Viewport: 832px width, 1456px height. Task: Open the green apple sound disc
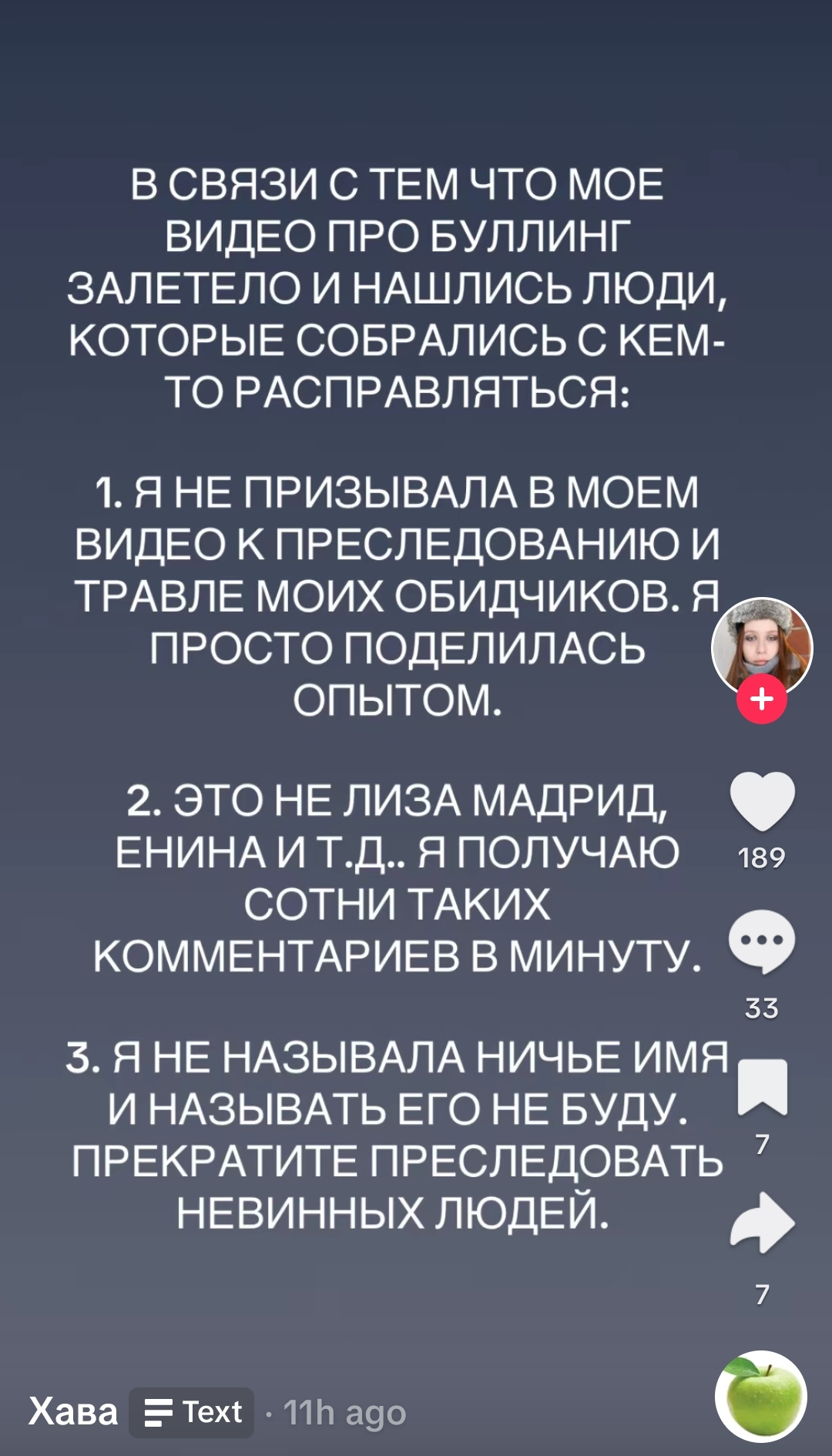point(760,1396)
